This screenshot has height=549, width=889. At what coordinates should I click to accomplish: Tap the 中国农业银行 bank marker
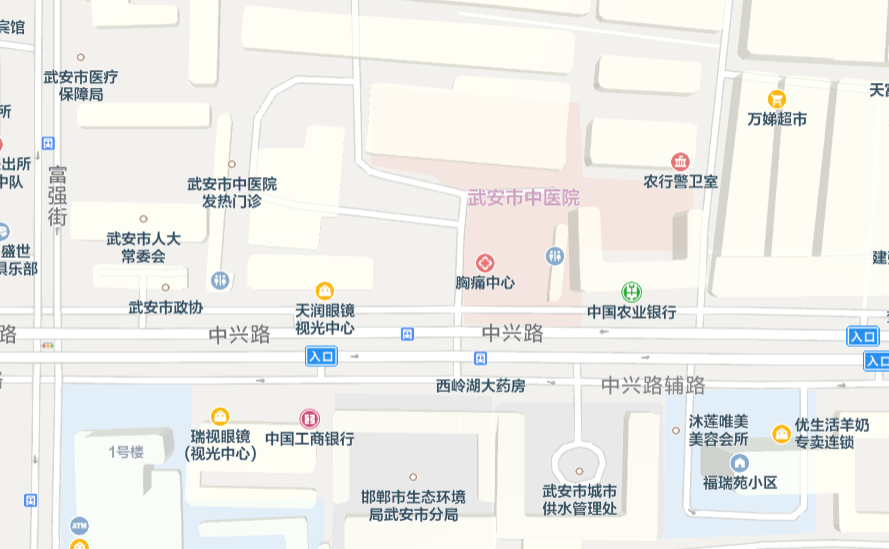[631, 292]
